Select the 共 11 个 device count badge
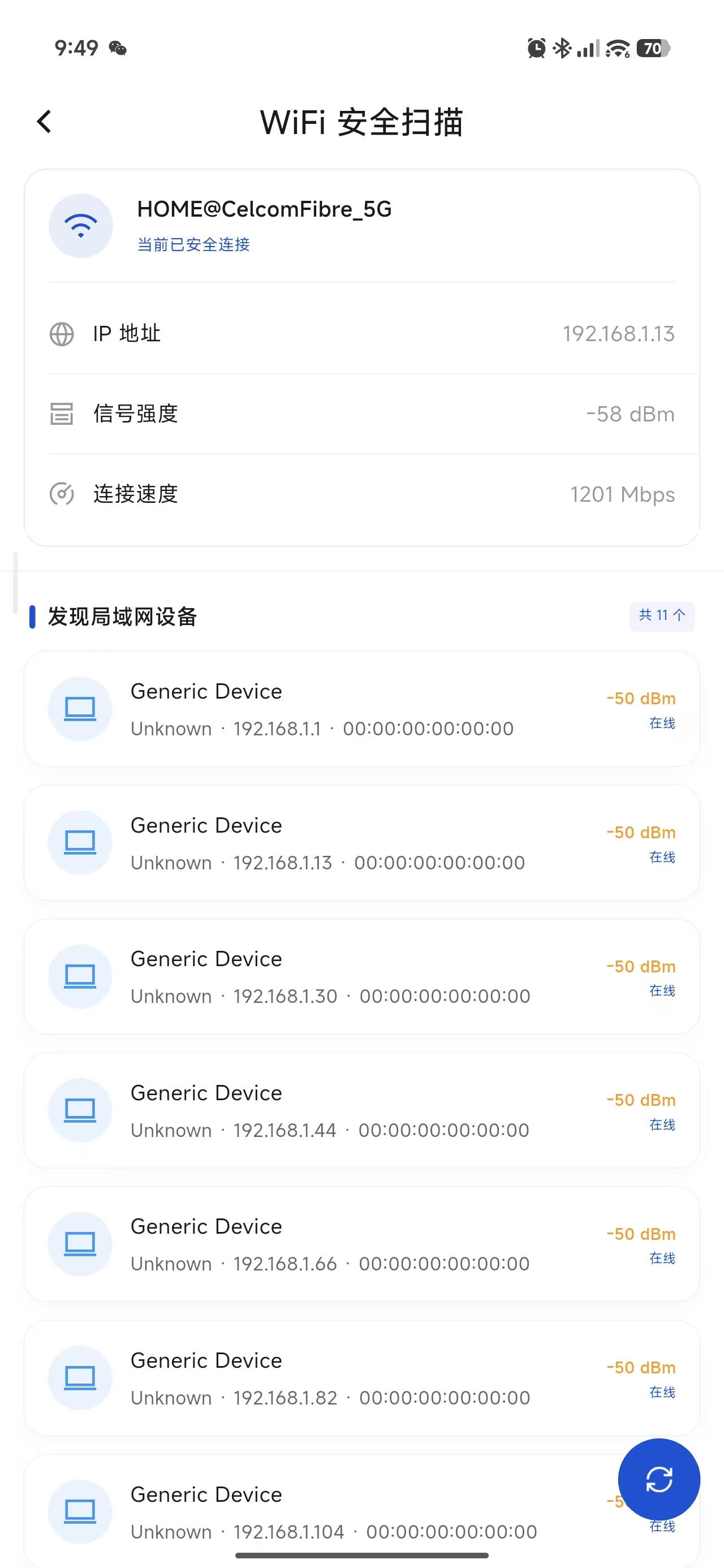Viewport: 724px width, 1568px height. coord(662,615)
